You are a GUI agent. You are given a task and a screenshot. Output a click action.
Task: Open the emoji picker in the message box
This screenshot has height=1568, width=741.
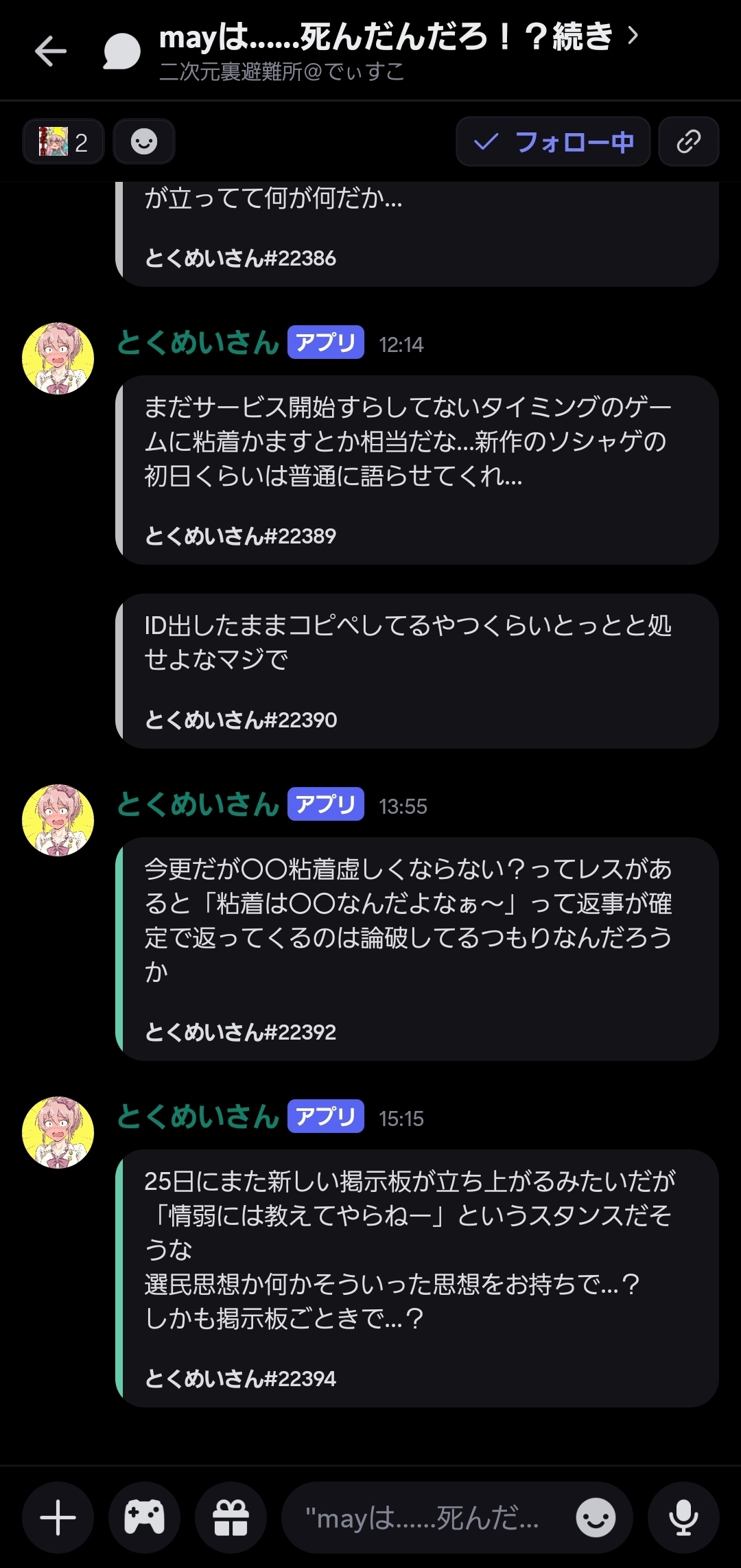pyautogui.click(x=595, y=1517)
